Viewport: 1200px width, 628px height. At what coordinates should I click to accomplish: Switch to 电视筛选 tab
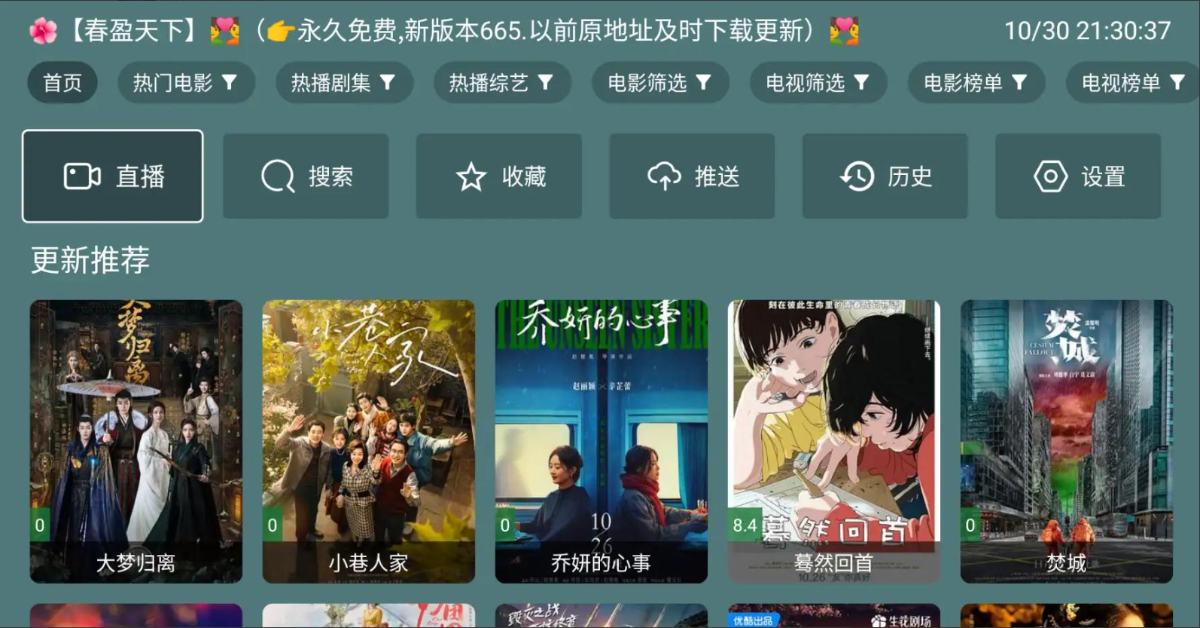818,83
